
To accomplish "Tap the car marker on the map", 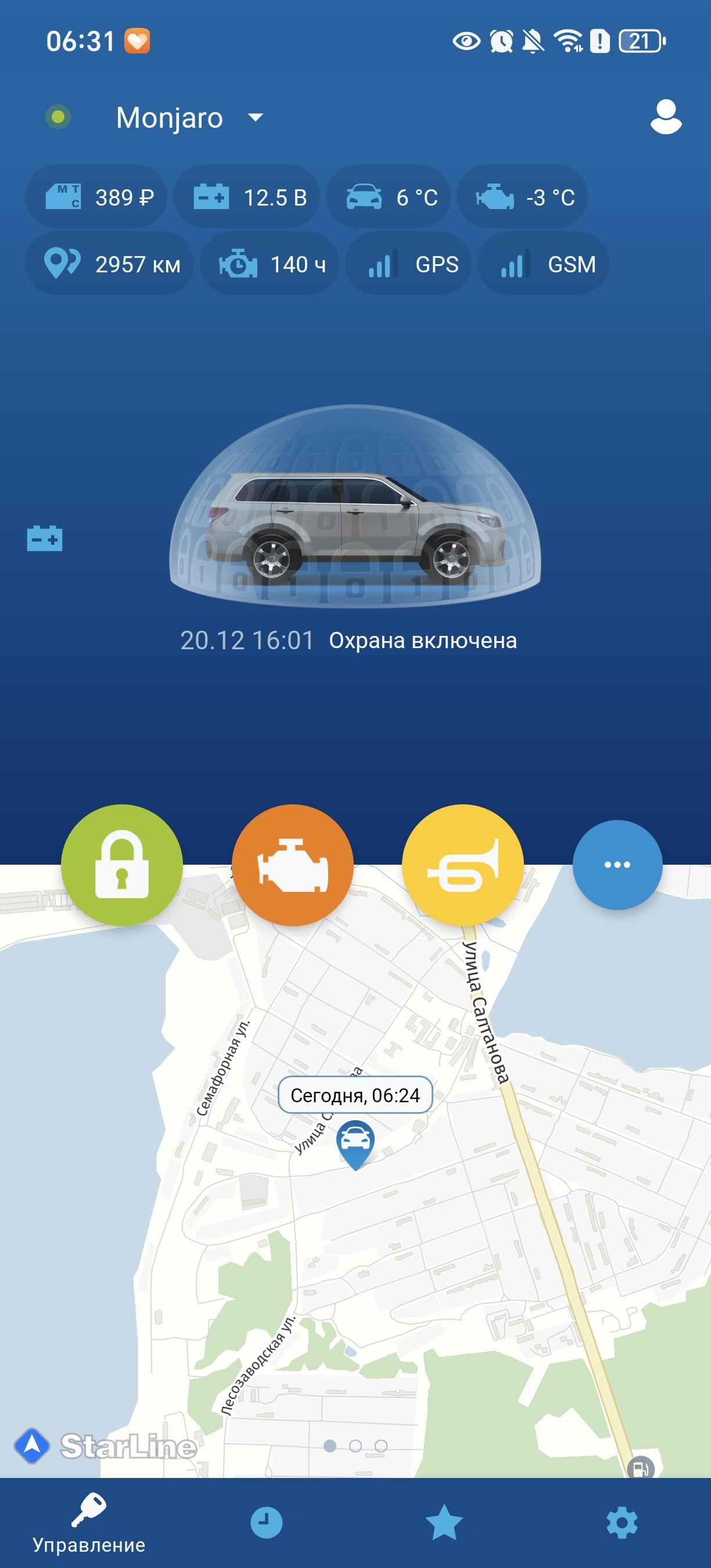I will pos(355,1142).
